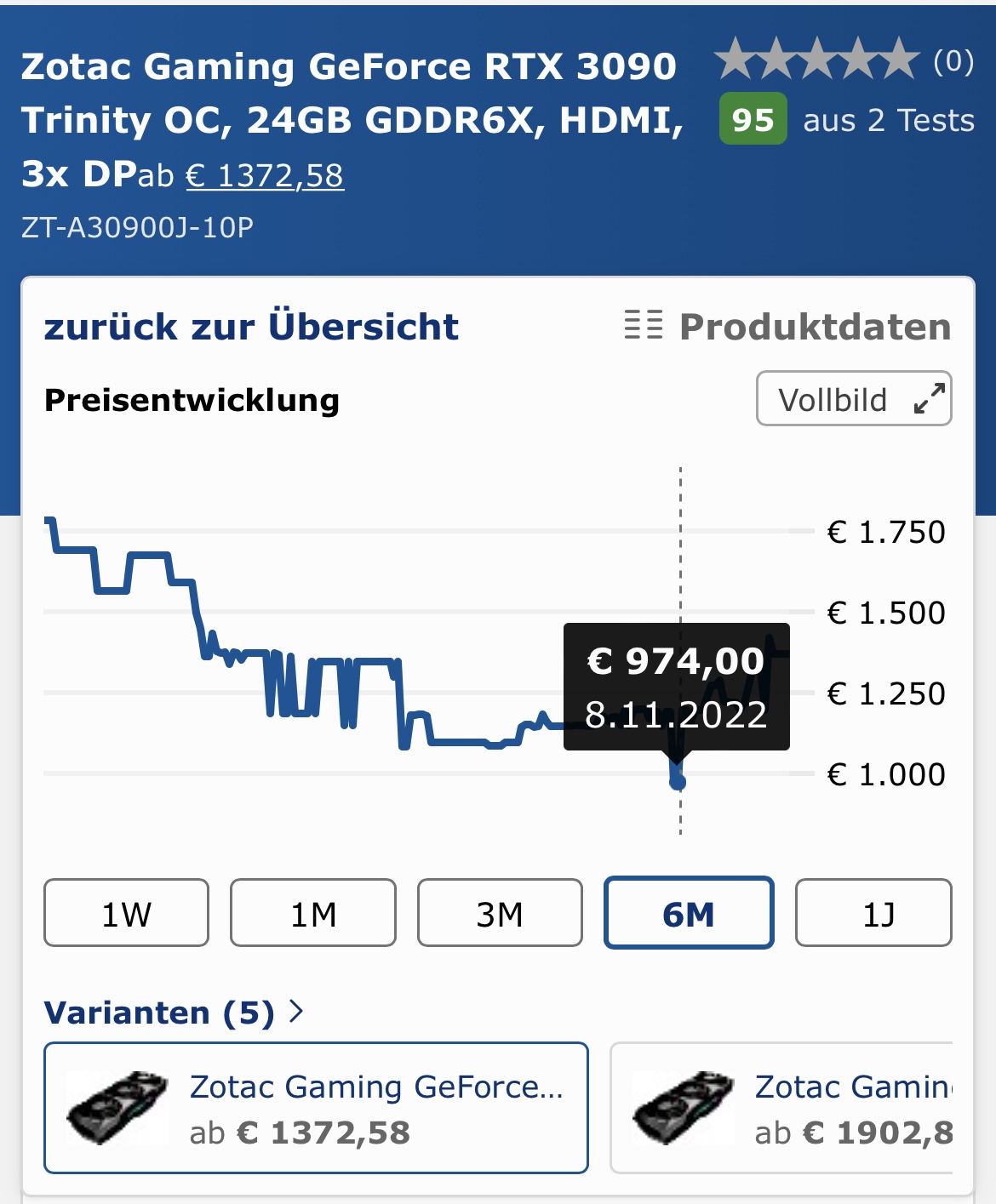Image resolution: width=996 pixels, height=1204 pixels.
Task: Show the 3M price history
Action: point(500,914)
